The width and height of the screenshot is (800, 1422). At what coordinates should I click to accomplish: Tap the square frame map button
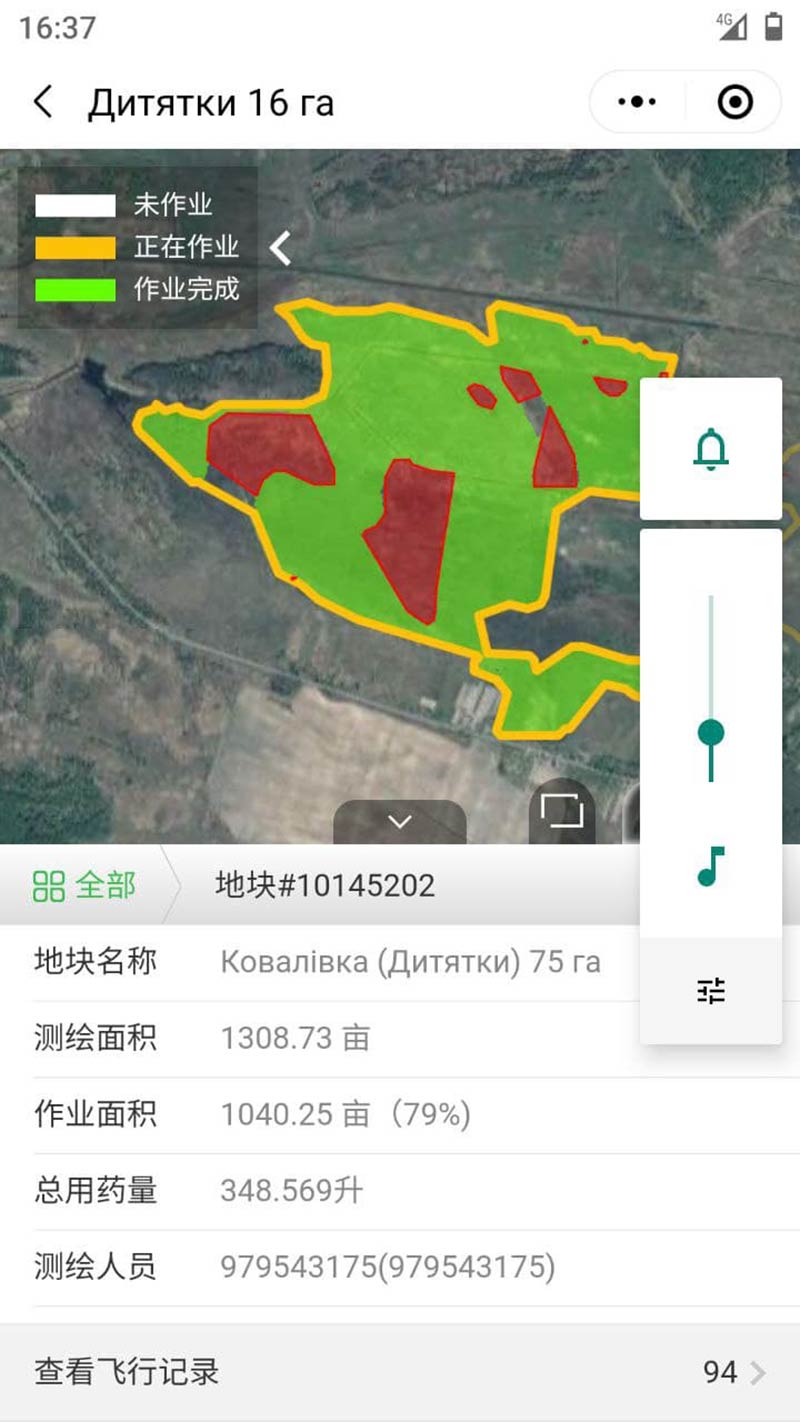click(x=561, y=810)
